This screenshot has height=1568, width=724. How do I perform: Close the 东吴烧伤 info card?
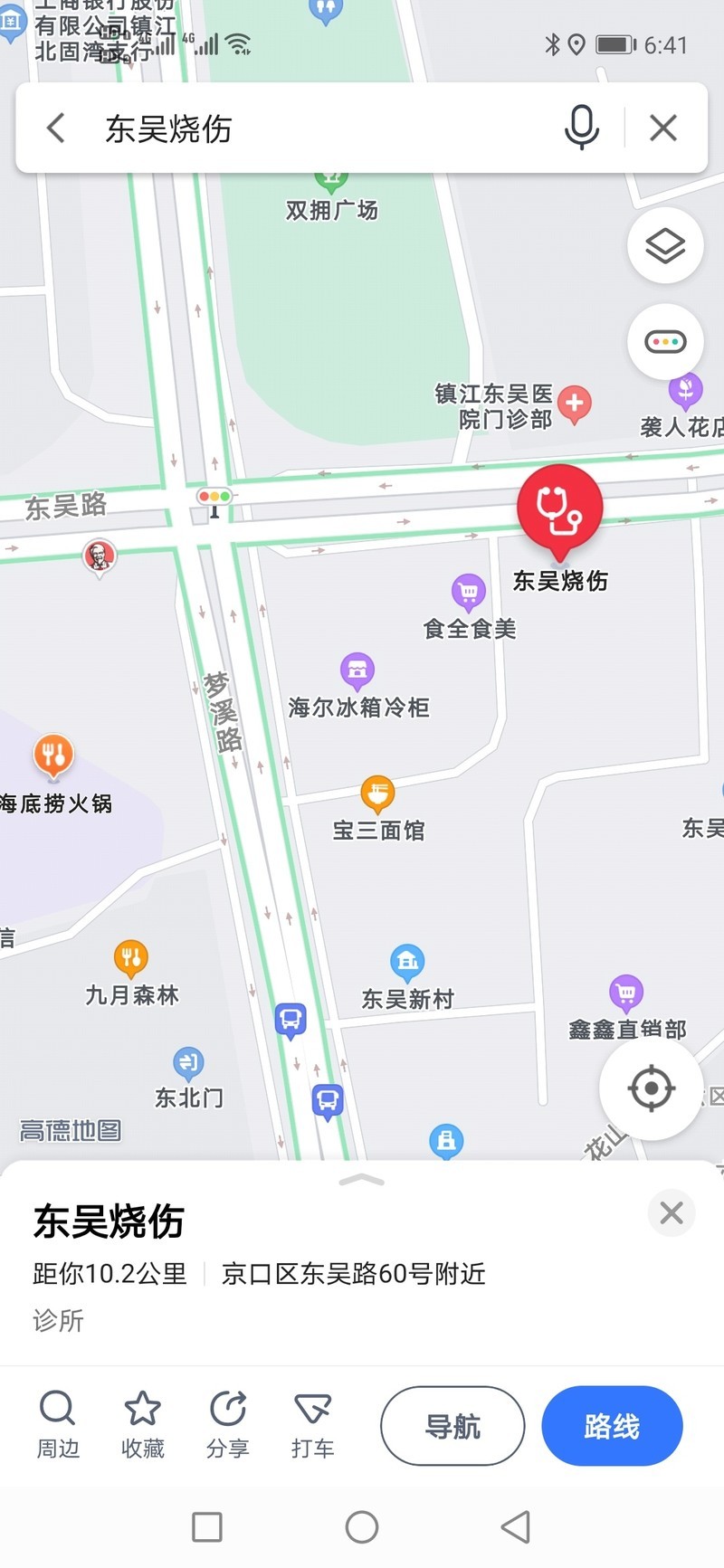672,1212
